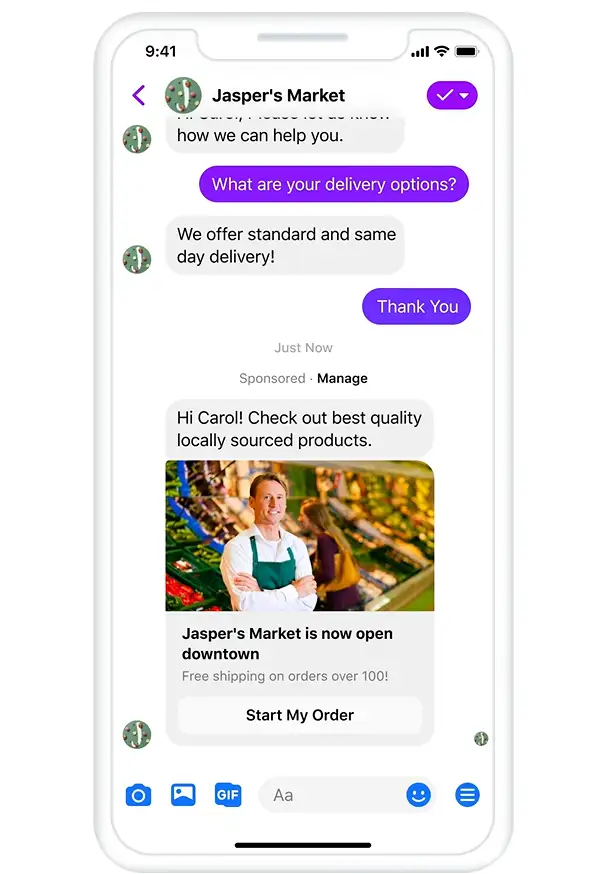Go back from Jasper's Market chat
The width and height of the screenshot is (616, 874).
click(139, 96)
